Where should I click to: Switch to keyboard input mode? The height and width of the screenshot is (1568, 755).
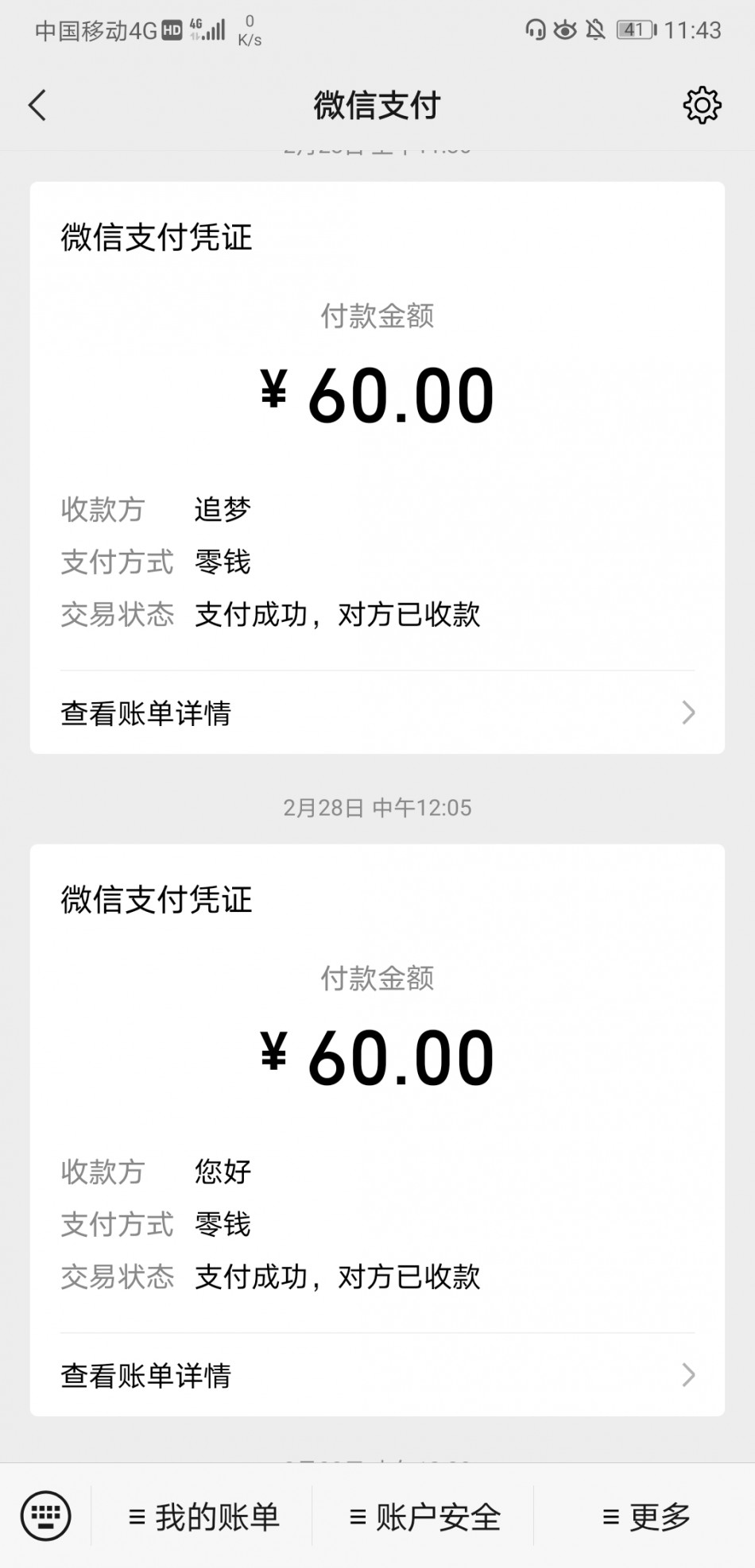point(45,1516)
